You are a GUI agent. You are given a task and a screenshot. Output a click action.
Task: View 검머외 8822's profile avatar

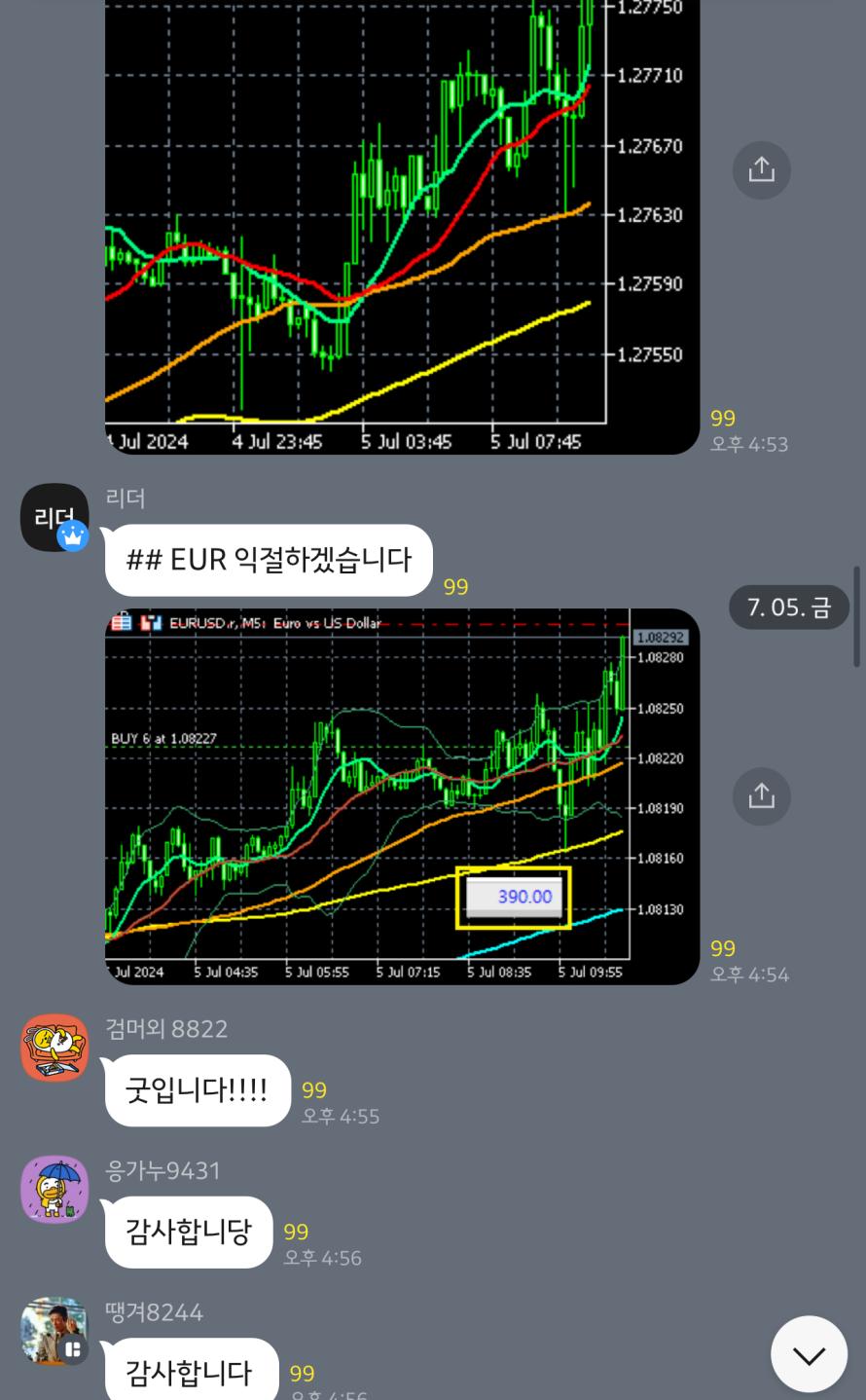[54, 1048]
